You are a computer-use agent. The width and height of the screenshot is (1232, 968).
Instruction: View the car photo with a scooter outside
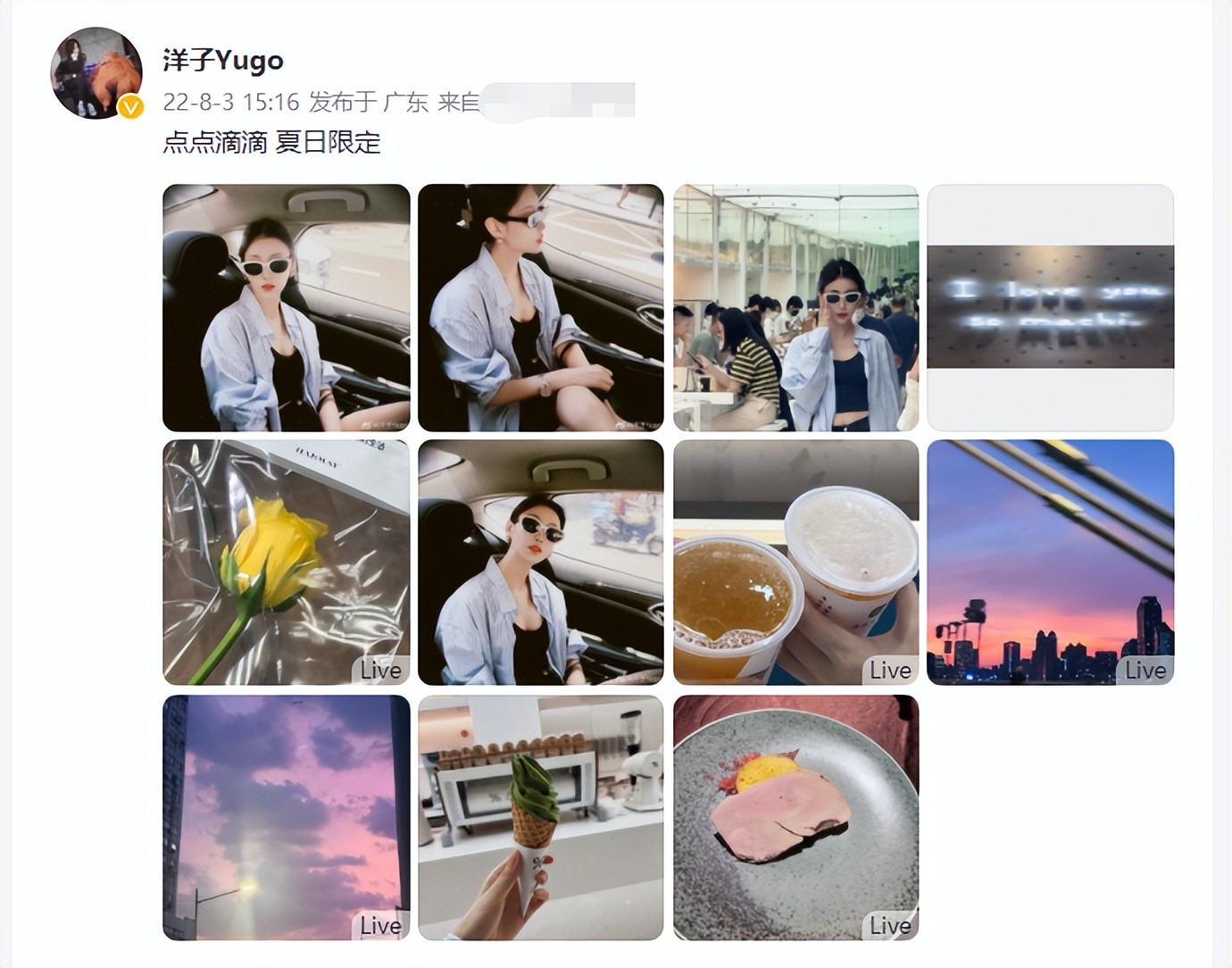tap(541, 563)
